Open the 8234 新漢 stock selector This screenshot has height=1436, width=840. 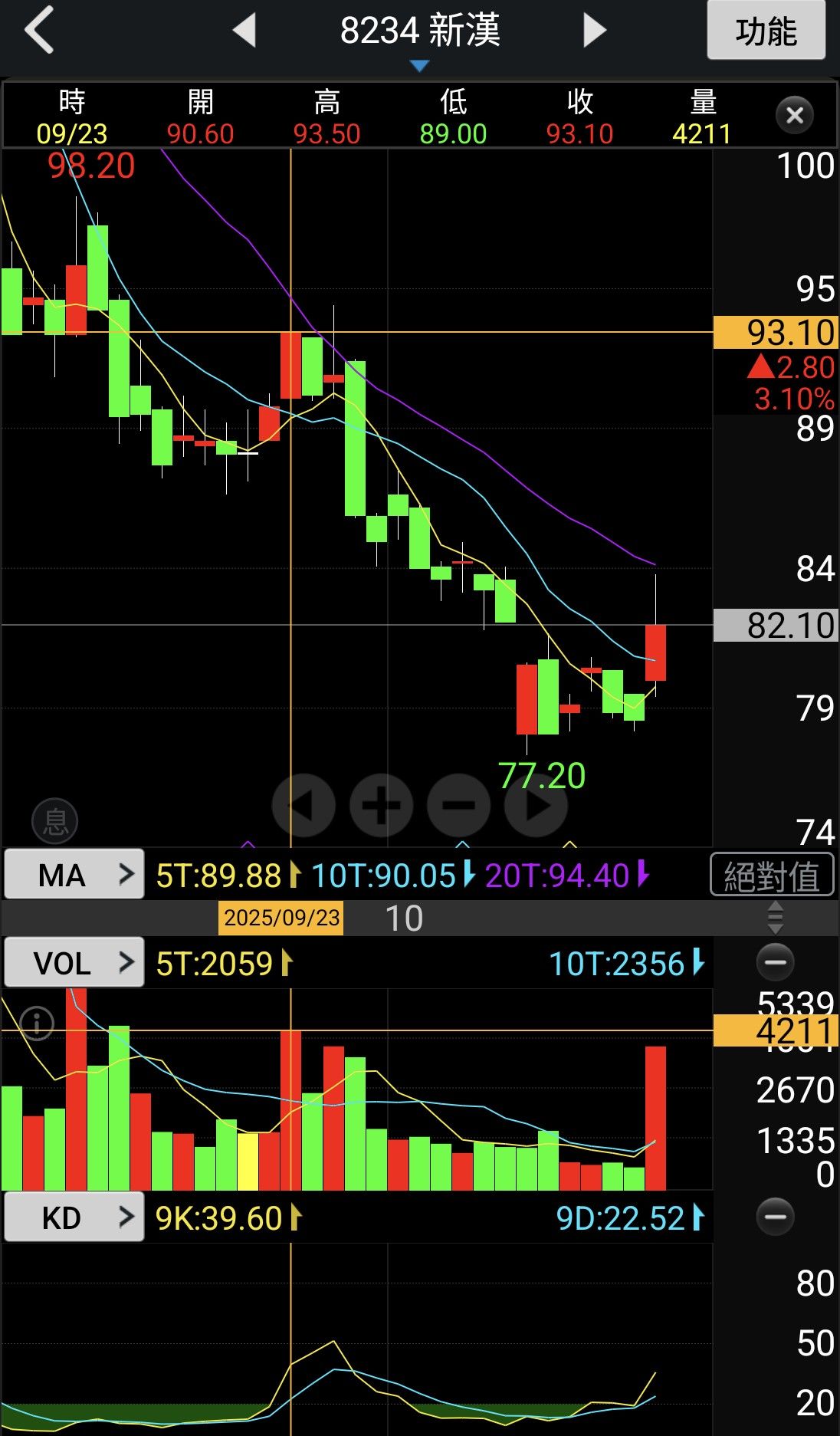419,35
